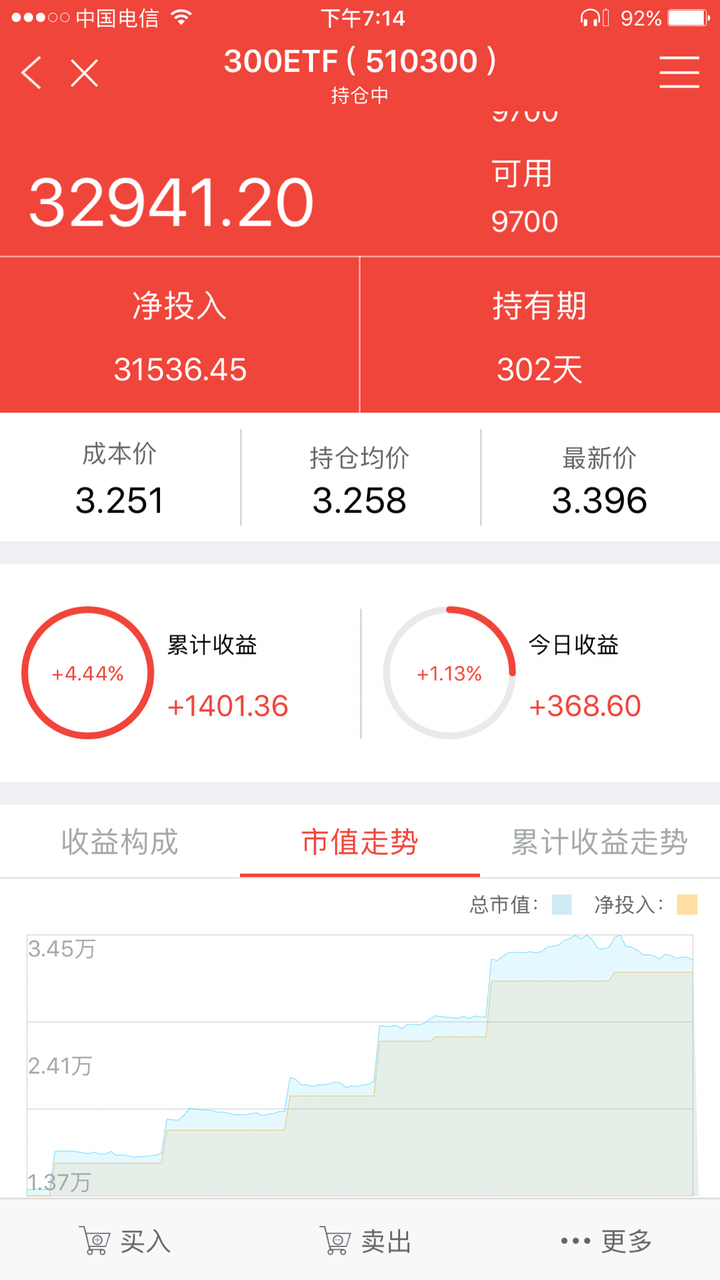Tap the 累计收益 circular progress ring showing +4.44%
This screenshot has height=1280, width=720.
pyautogui.click(x=88, y=673)
